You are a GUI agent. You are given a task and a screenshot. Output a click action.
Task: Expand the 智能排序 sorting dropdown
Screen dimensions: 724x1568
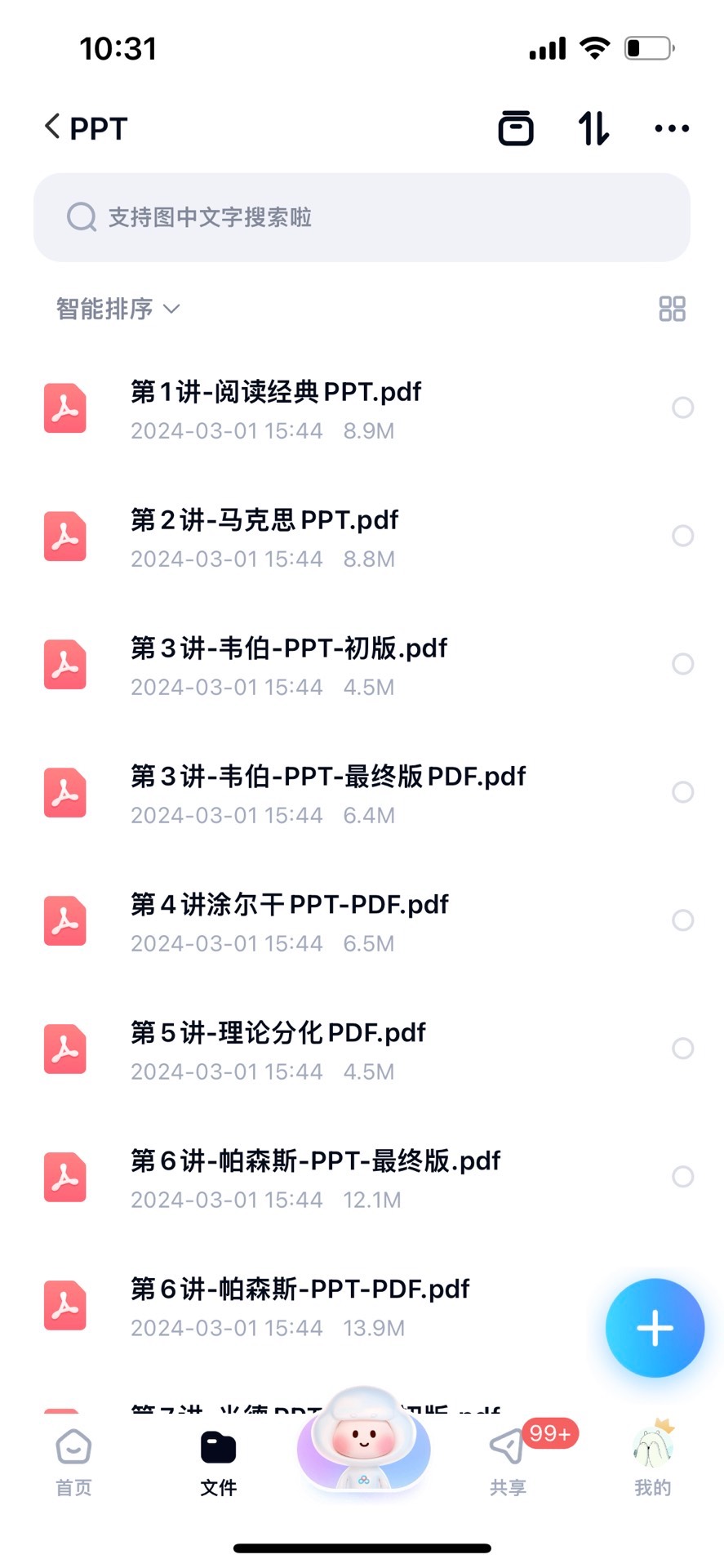(x=118, y=309)
